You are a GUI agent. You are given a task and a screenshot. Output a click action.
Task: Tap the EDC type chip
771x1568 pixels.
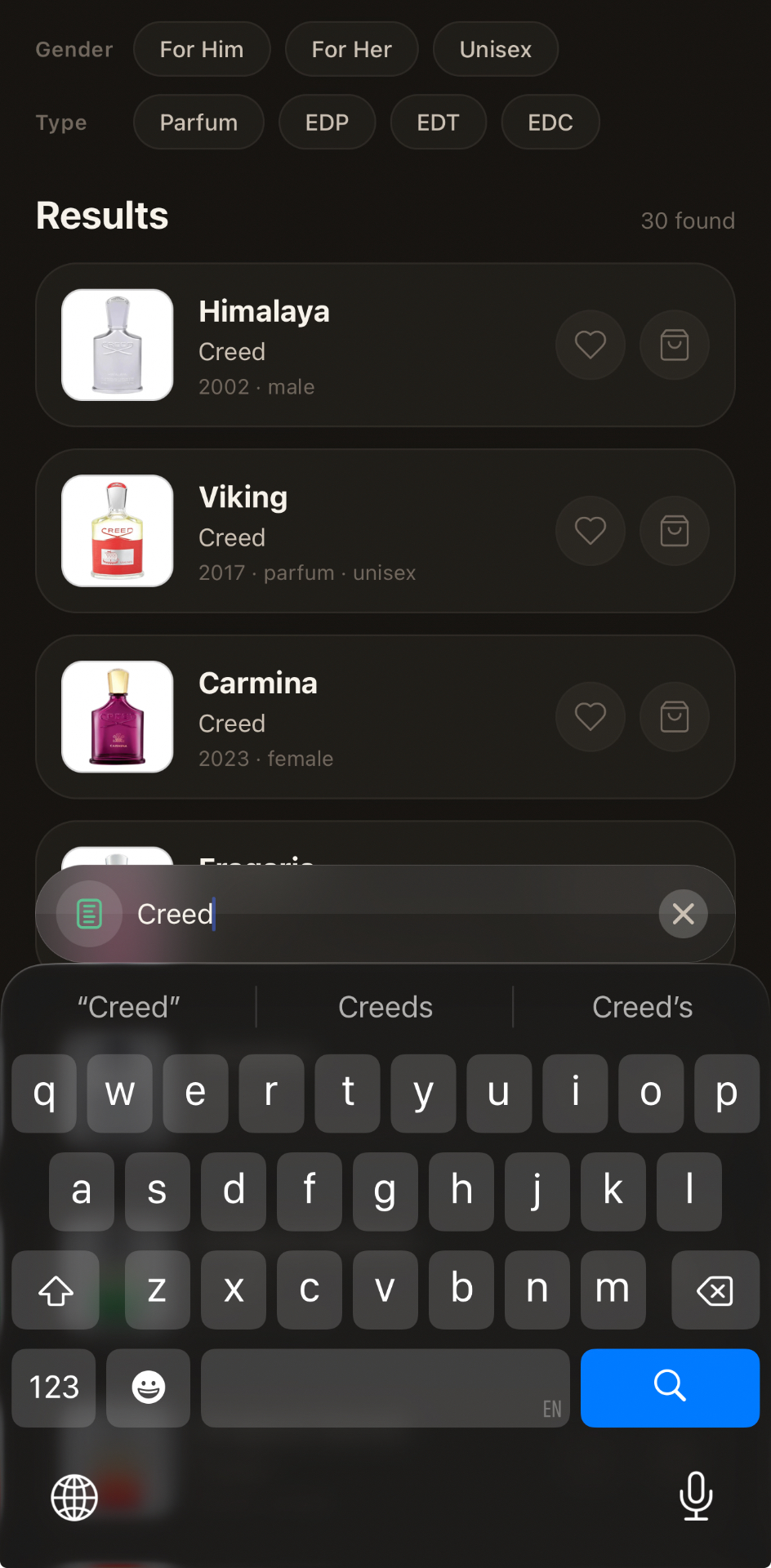click(550, 122)
